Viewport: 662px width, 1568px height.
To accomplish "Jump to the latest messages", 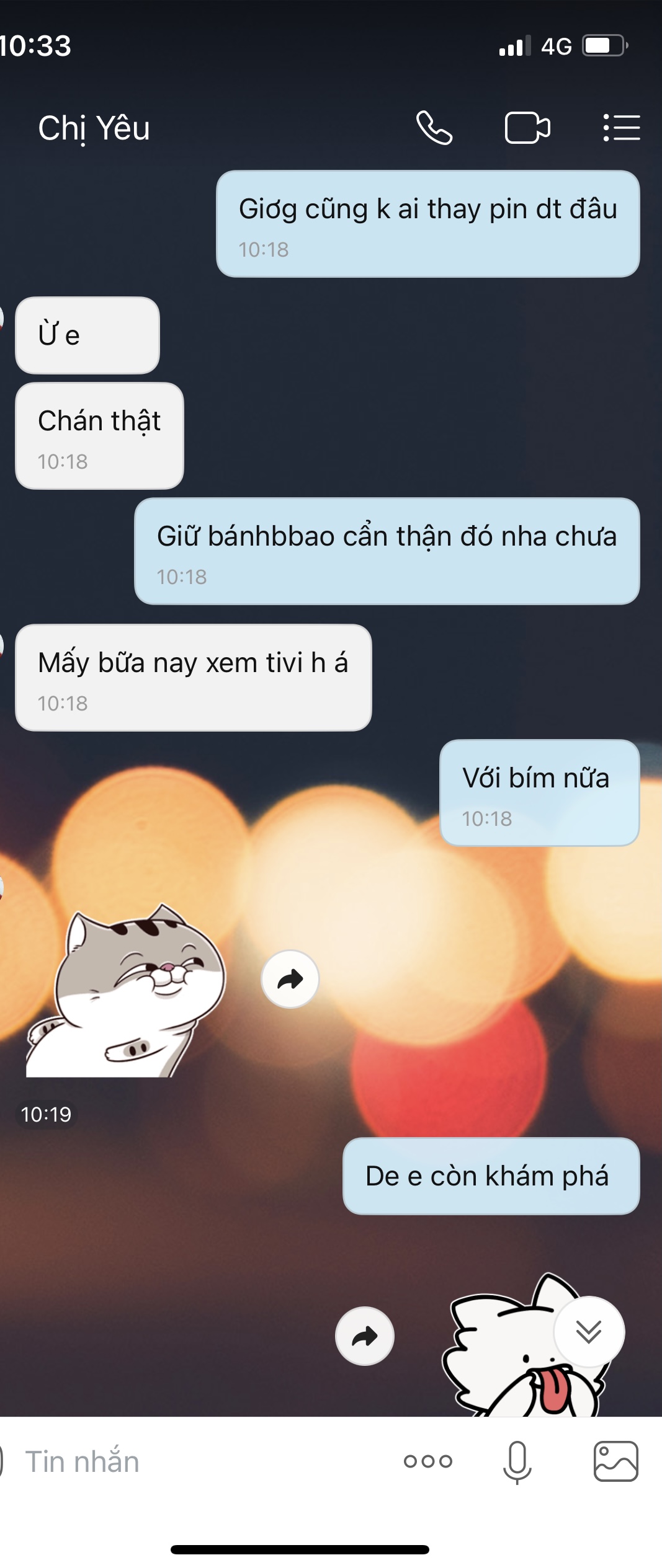I will tap(588, 1331).
